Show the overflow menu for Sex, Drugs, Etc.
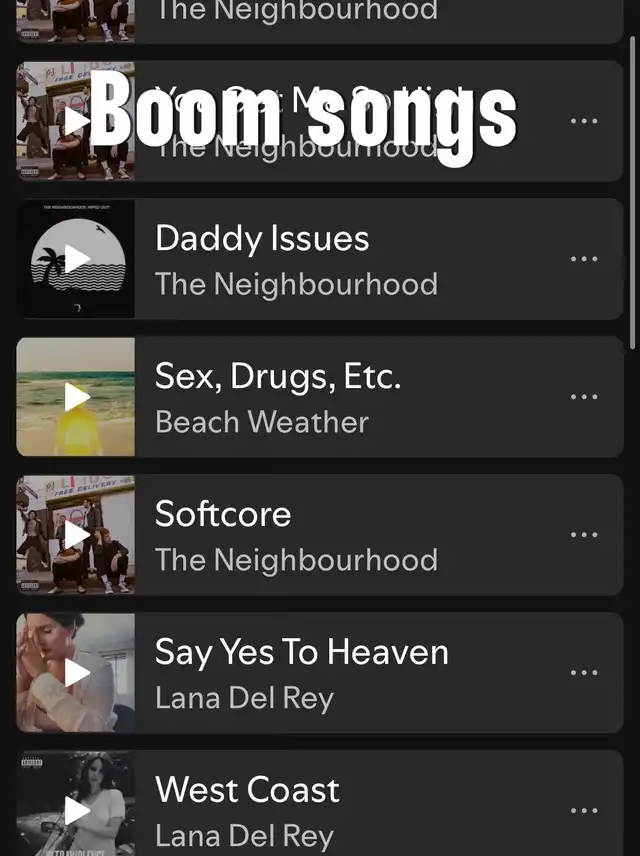The image size is (640, 856). pos(584,397)
